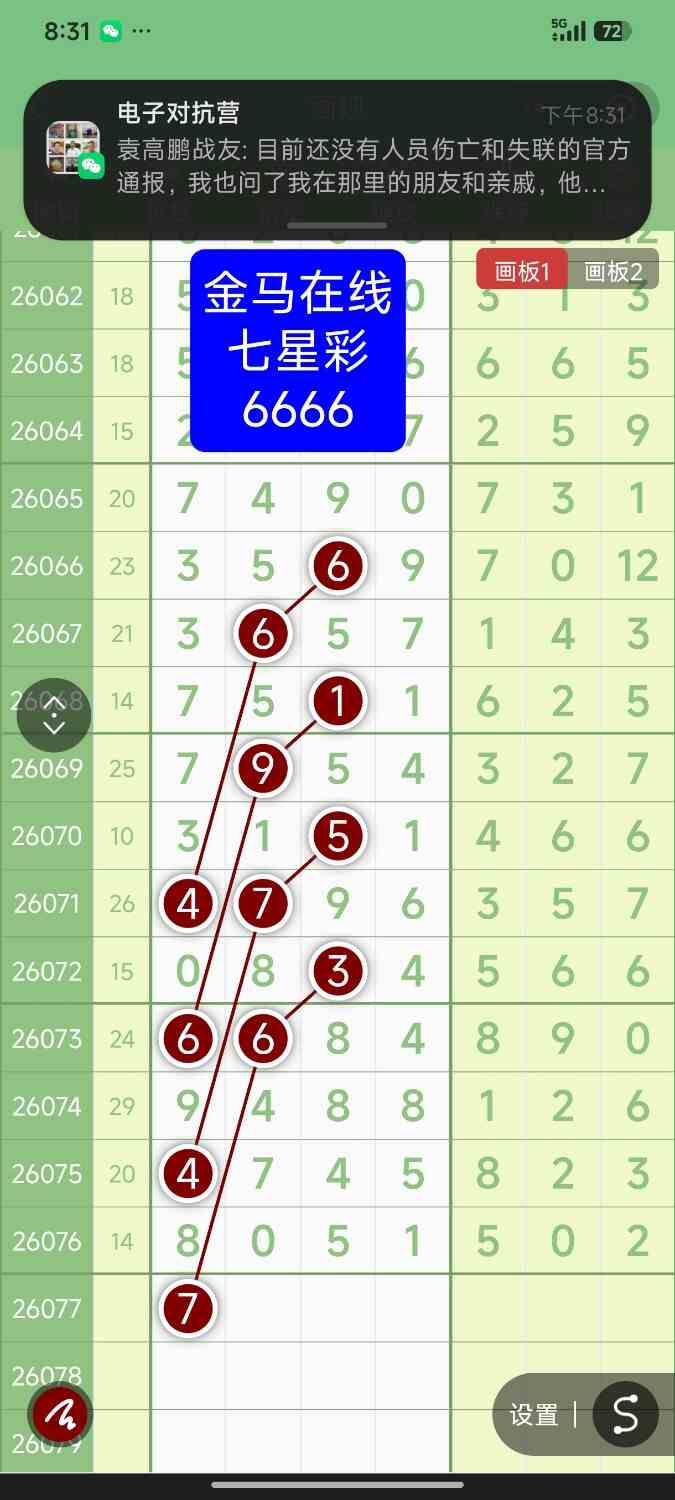Tap the S curve line-style button
This screenshot has height=1500, width=675.
pos(625,1414)
